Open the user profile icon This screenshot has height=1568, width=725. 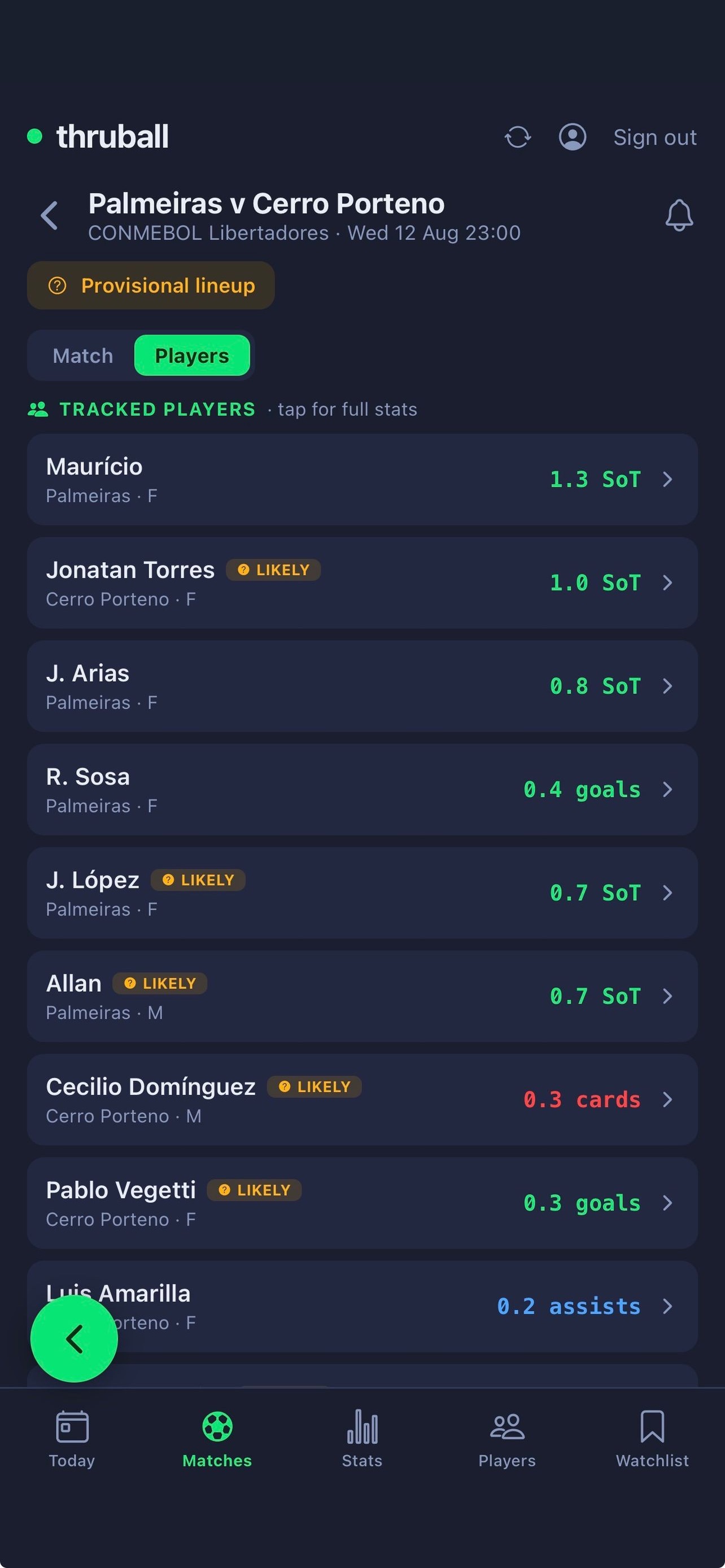(x=572, y=137)
